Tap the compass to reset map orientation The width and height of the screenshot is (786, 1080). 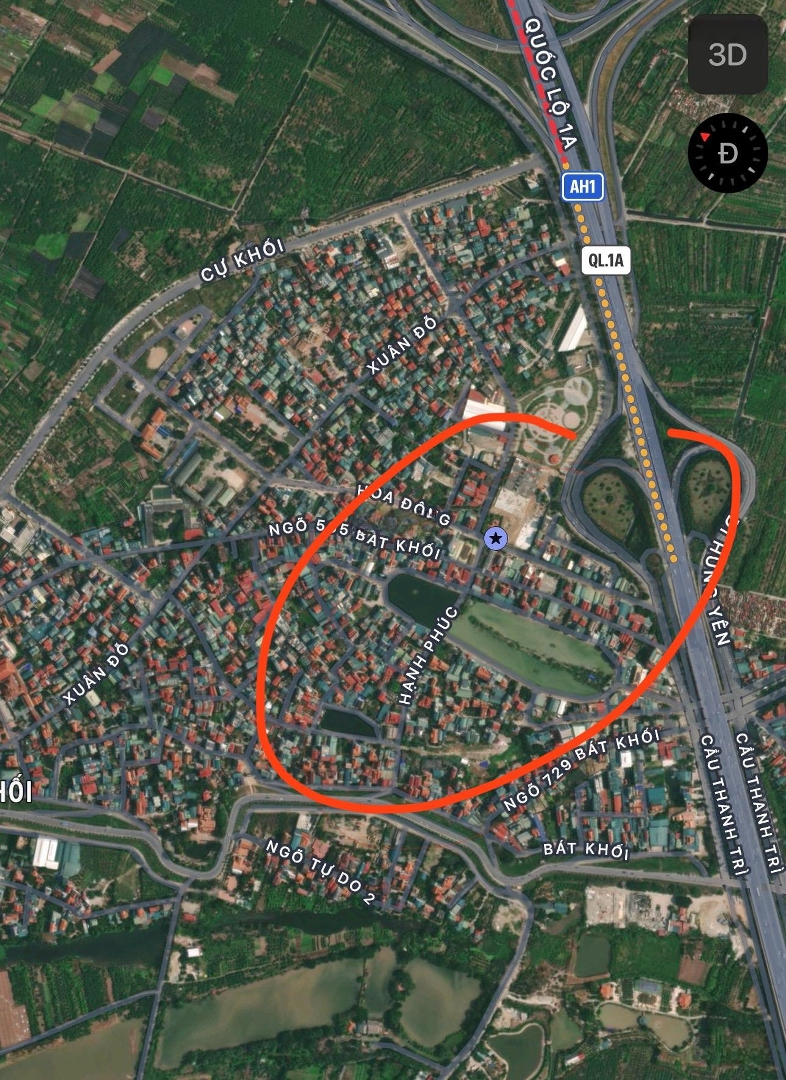pos(727,153)
